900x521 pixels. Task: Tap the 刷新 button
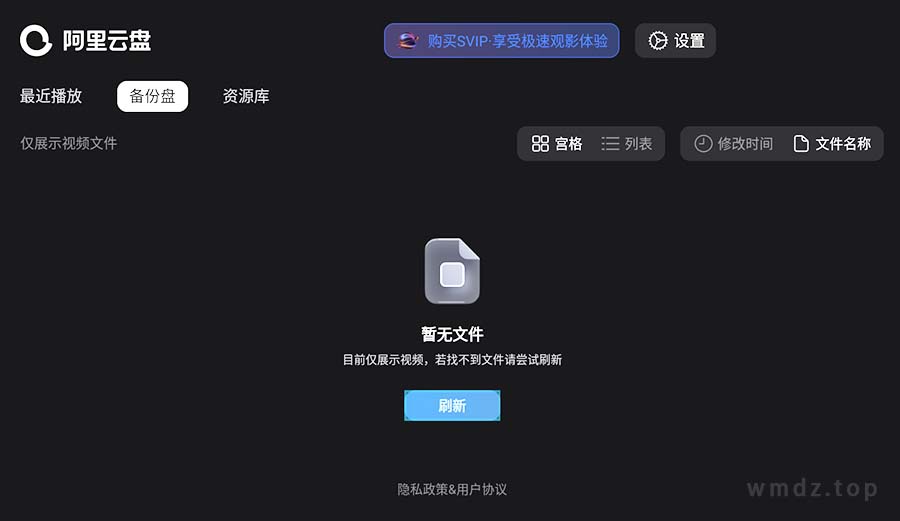pos(452,406)
